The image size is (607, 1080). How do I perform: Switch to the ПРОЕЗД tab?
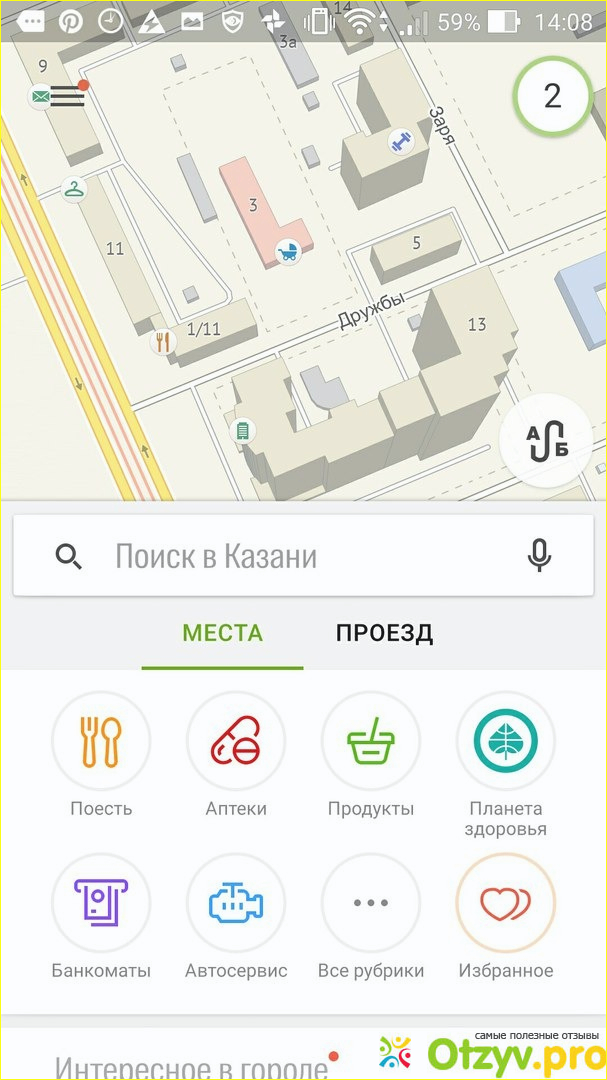(384, 633)
